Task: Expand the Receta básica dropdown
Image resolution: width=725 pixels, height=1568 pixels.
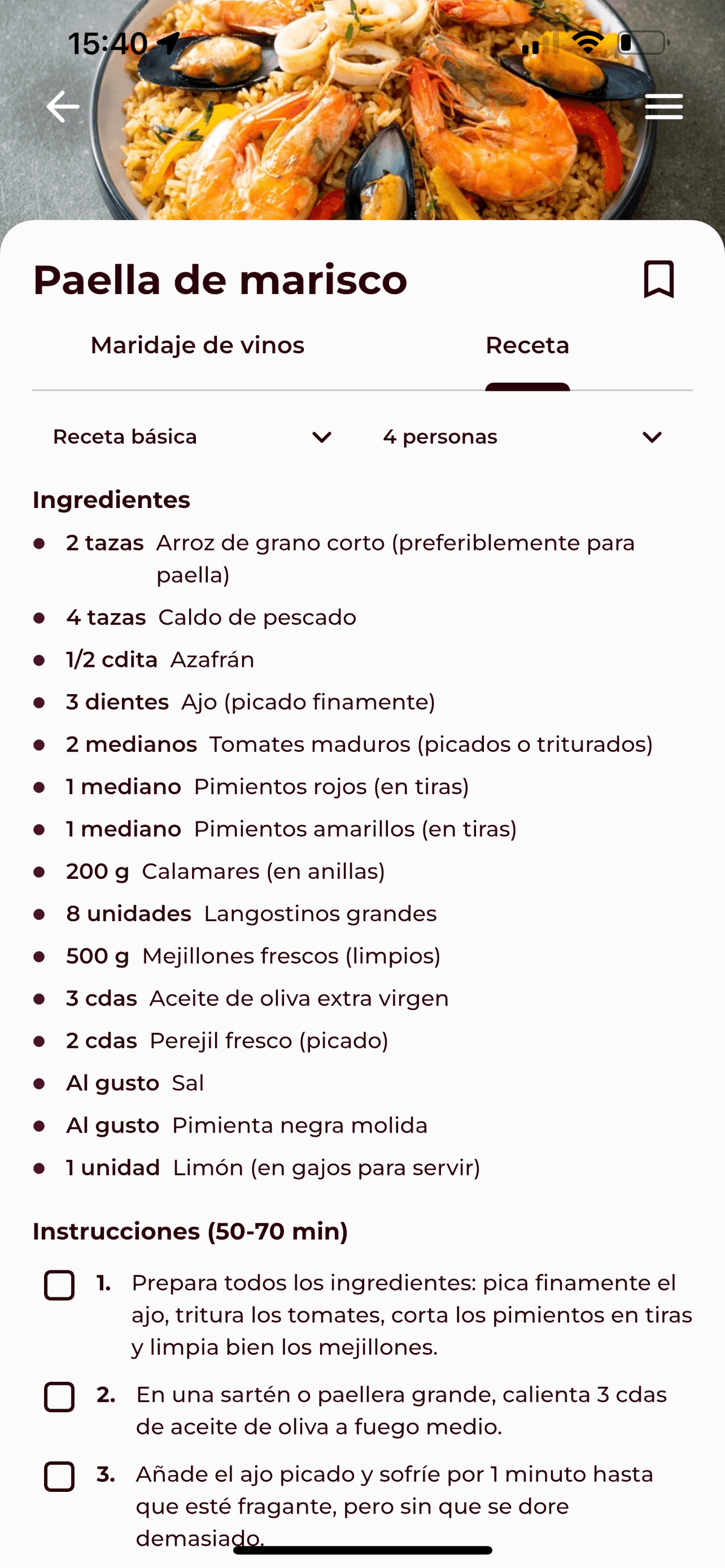Action: coord(192,437)
